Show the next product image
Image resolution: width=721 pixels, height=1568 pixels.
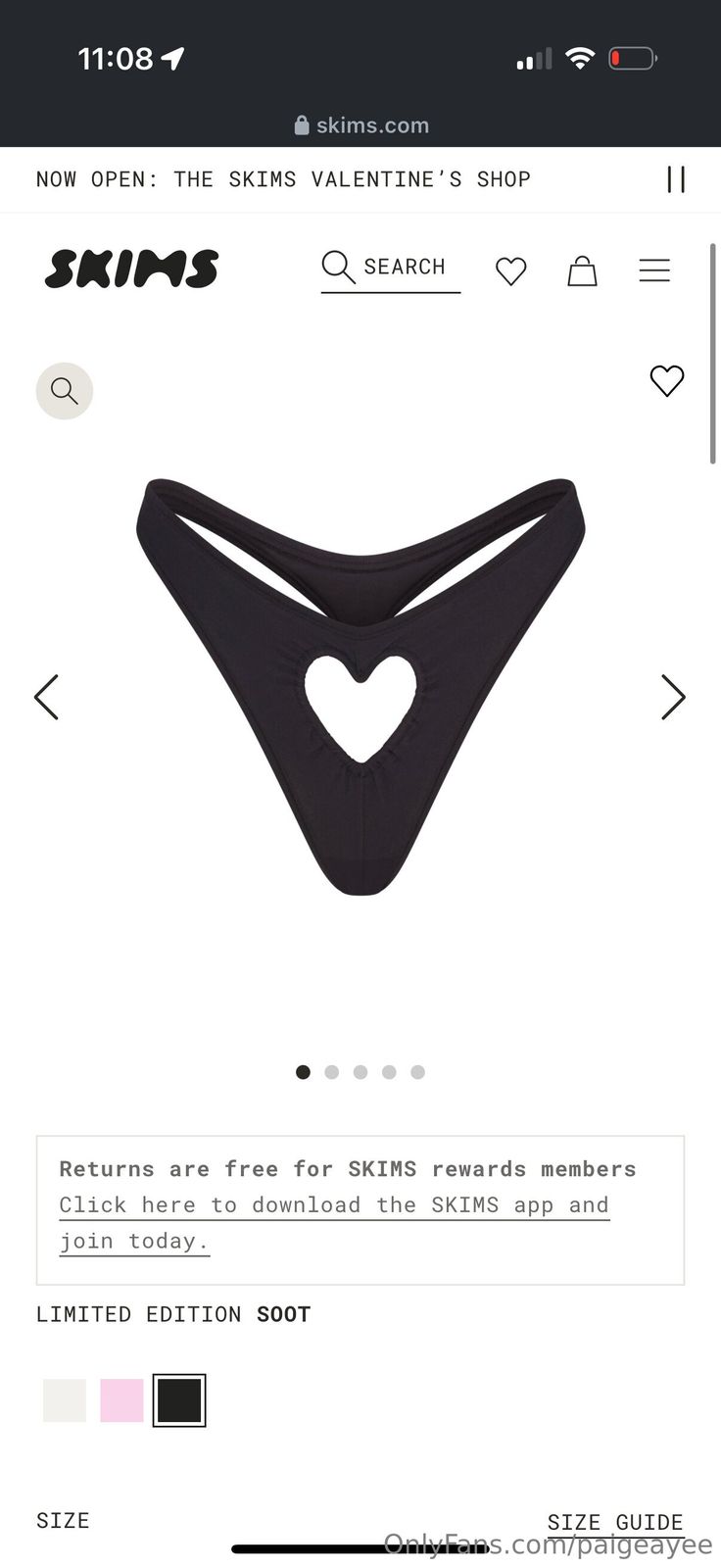(673, 697)
